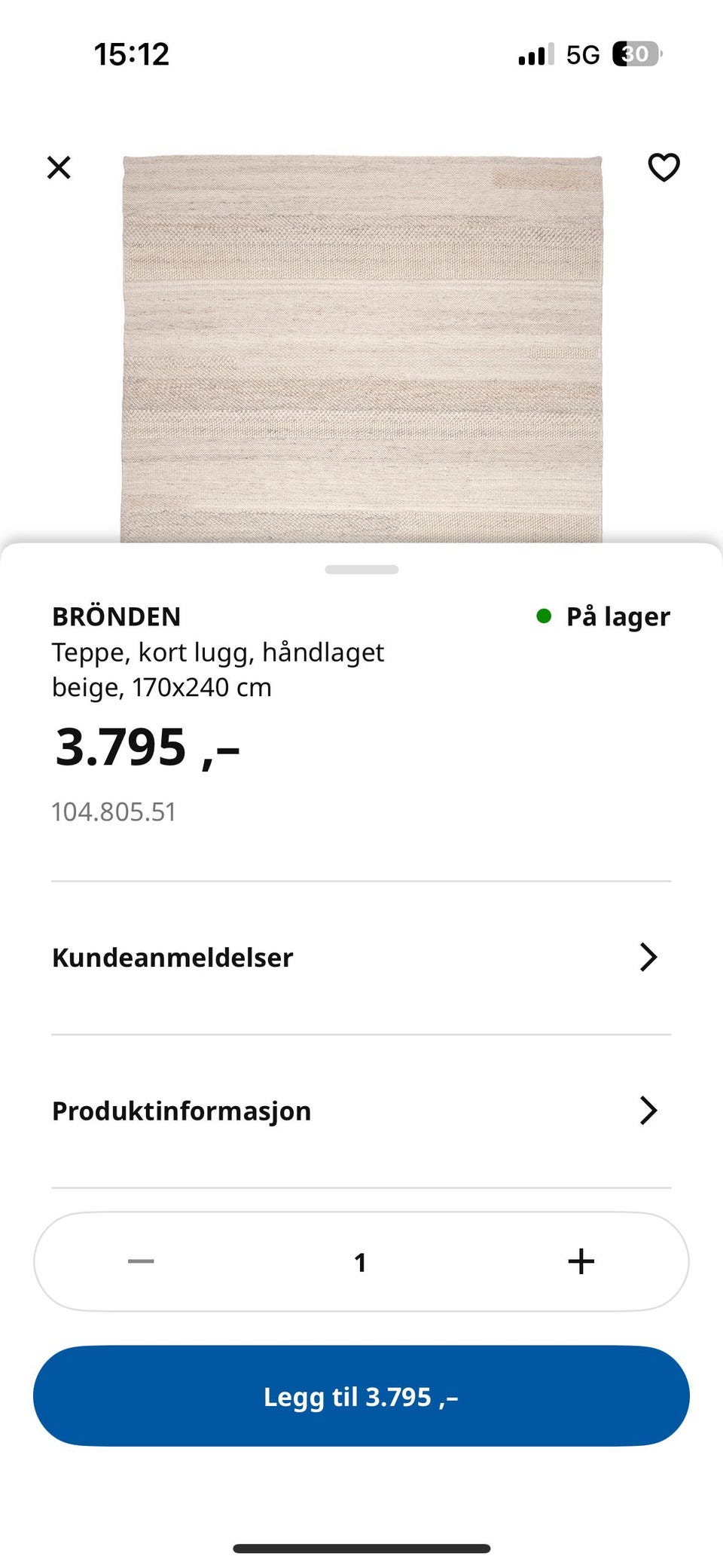Tap the clock showing 15:12
The width and height of the screenshot is (723, 1568).
click(133, 53)
